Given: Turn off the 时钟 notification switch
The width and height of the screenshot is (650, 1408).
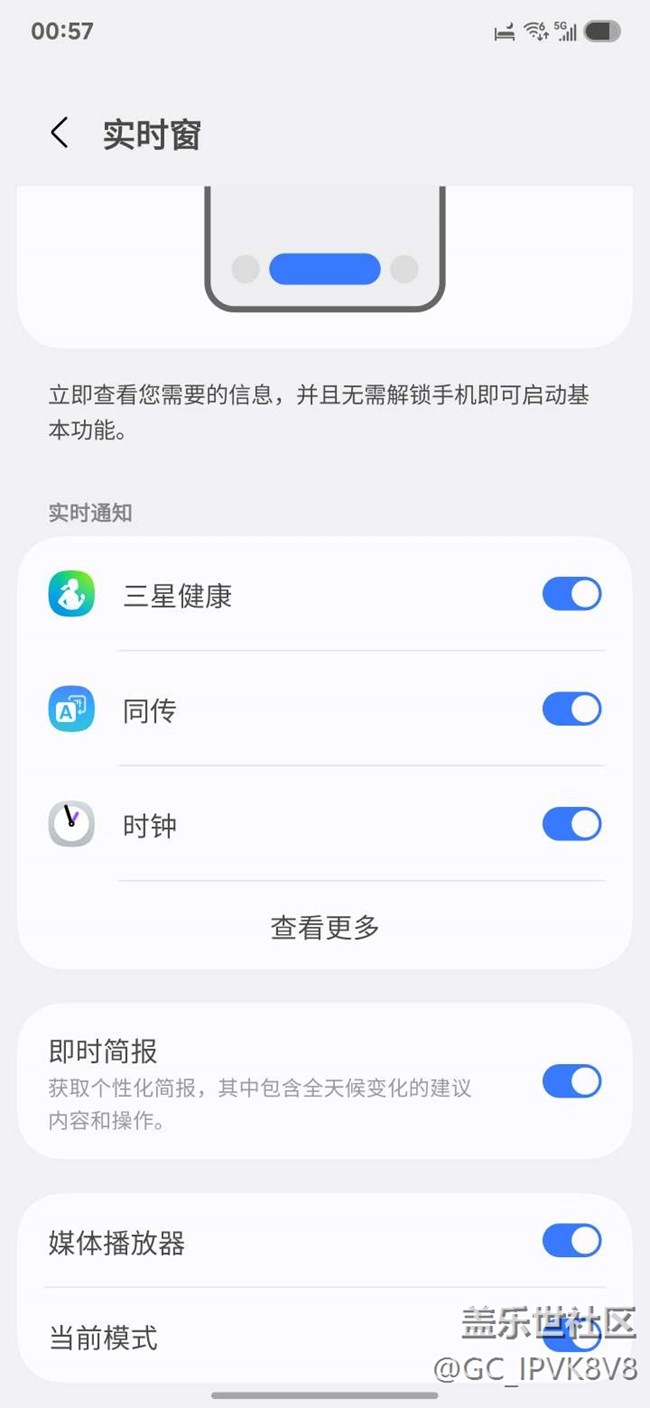Looking at the screenshot, I should 571,825.
